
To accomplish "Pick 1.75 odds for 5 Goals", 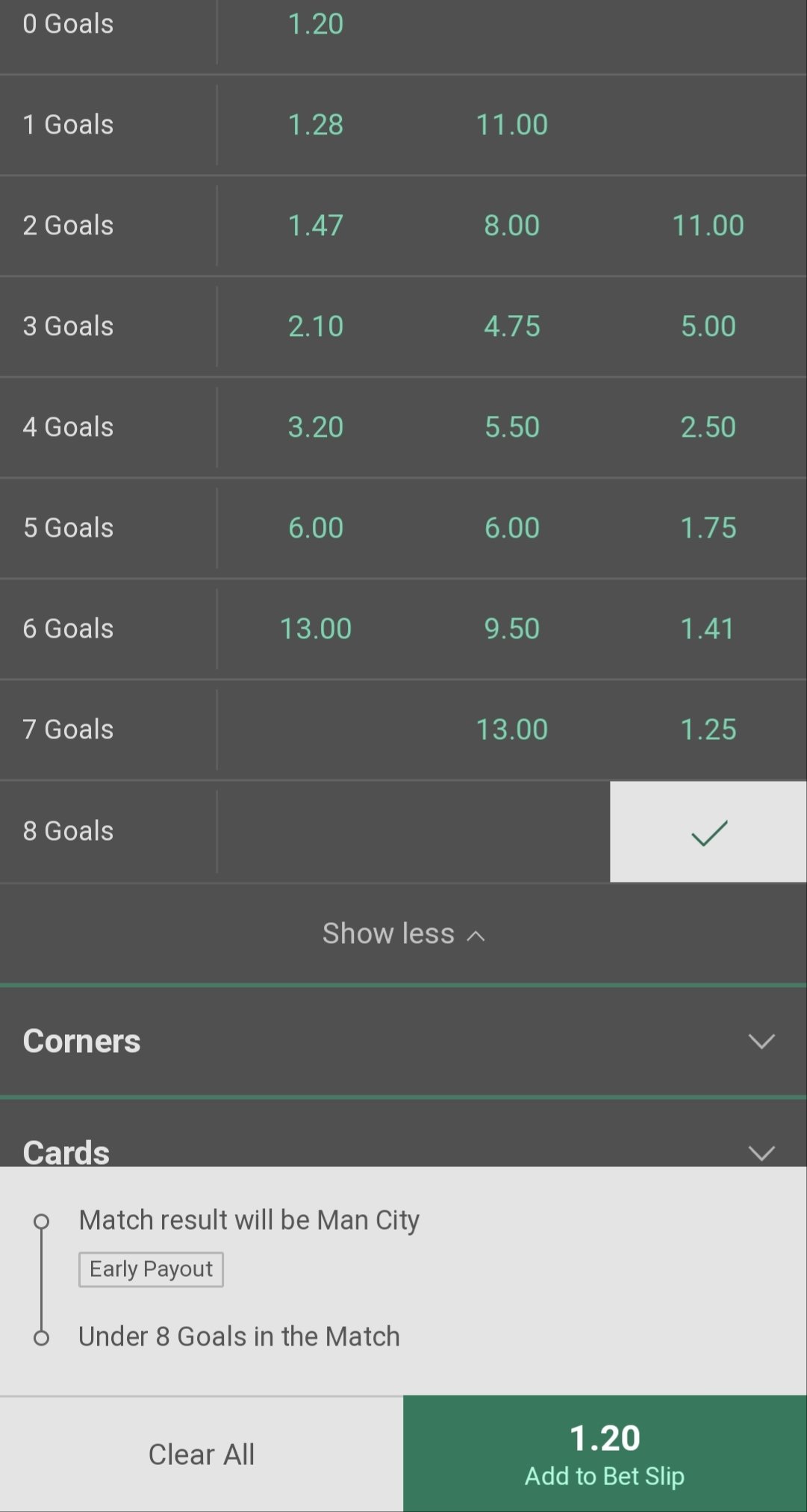I will pos(708,528).
